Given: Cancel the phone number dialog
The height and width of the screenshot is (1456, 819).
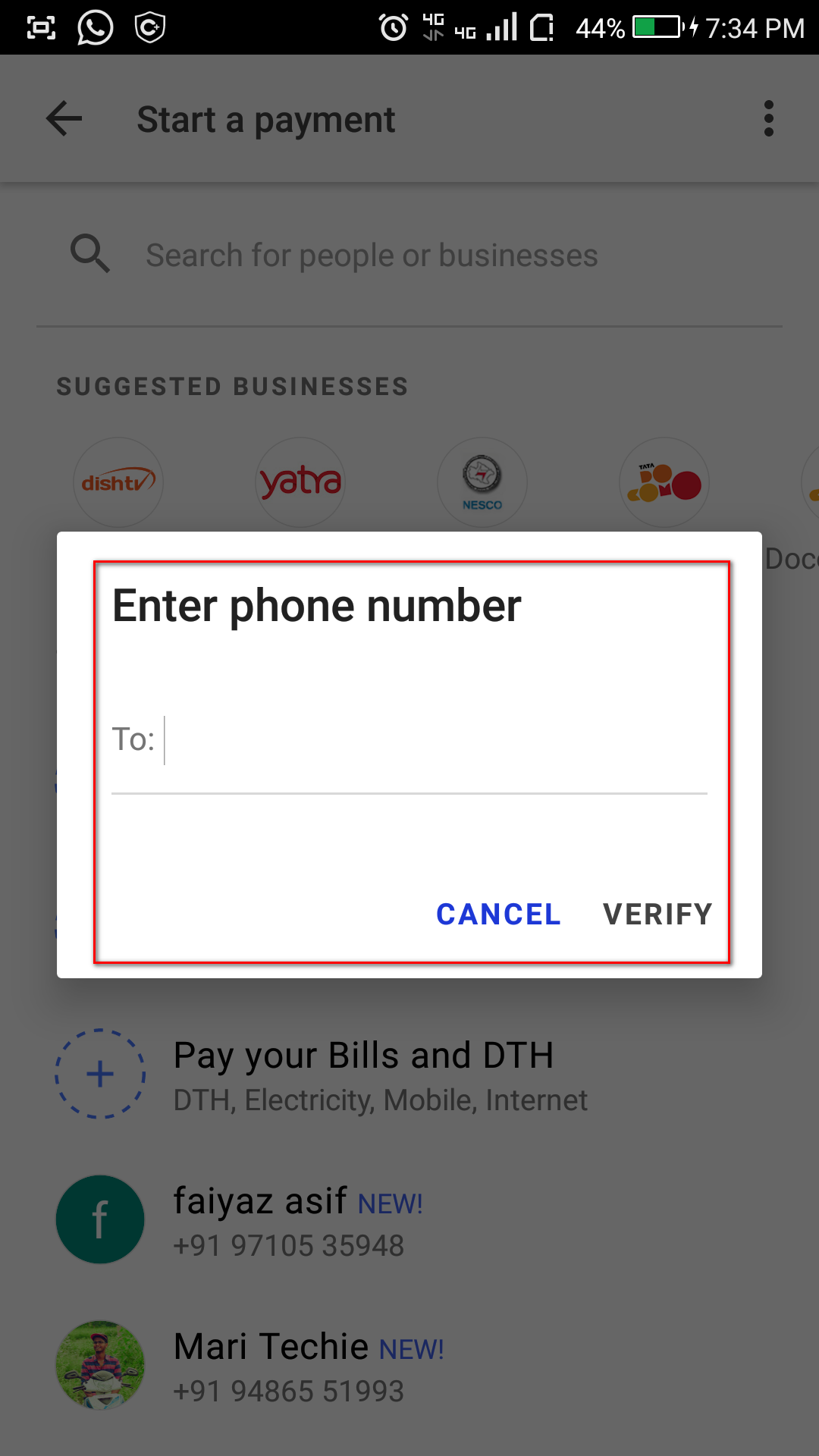Looking at the screenshot, I should pyautogui.click(x=498, y=915).
